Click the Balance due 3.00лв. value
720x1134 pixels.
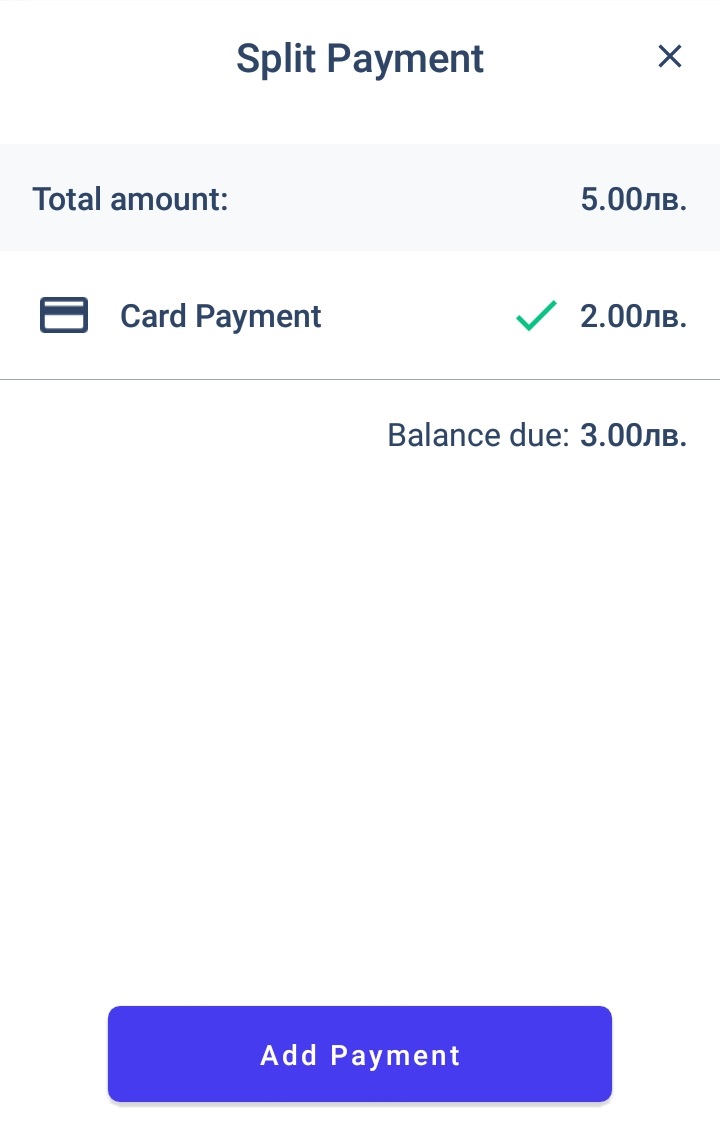point(634,435)
